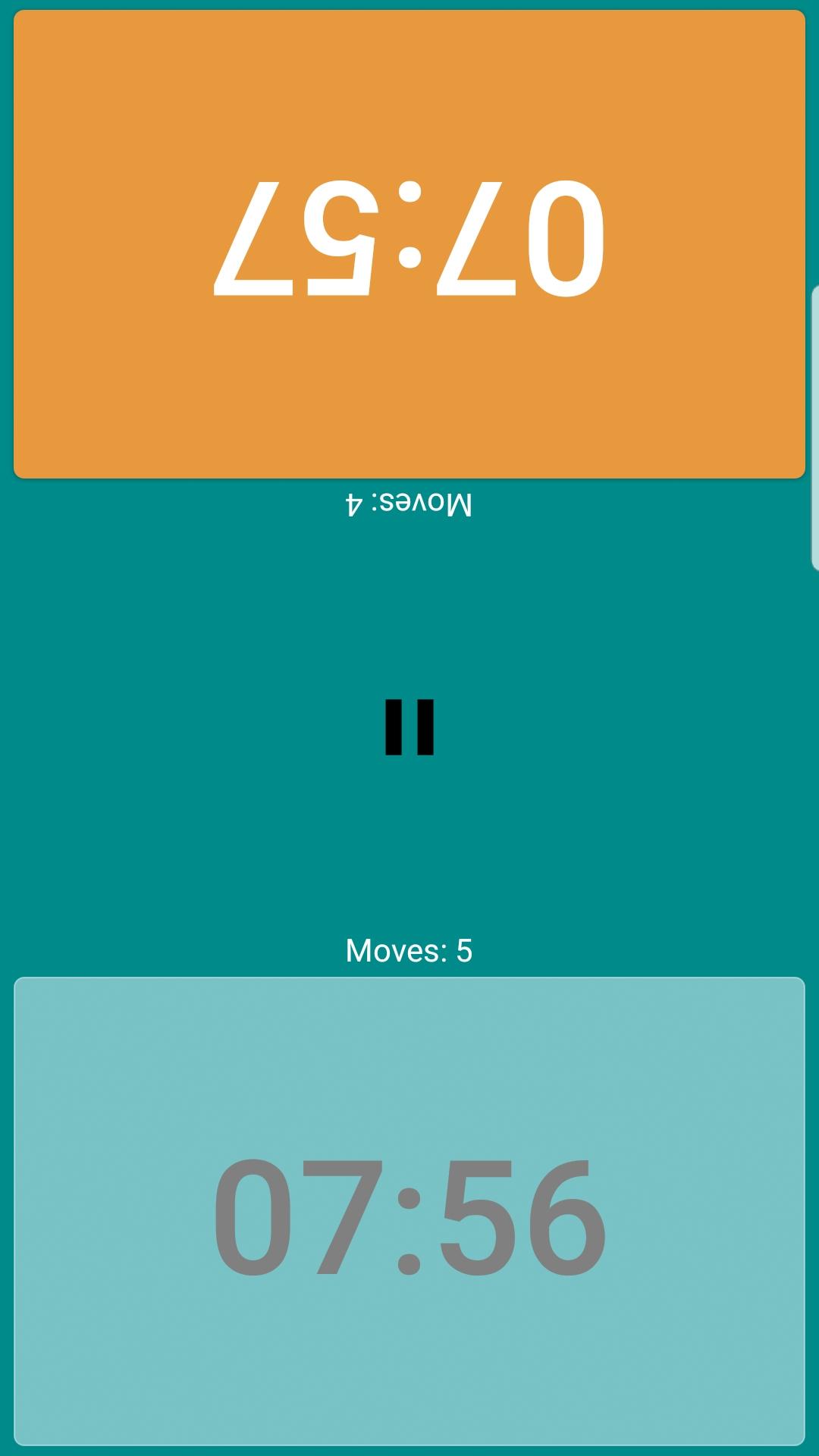Tap the orange 07:57 timer panel
Viewport: 819px width, 1456px height.
409,244
